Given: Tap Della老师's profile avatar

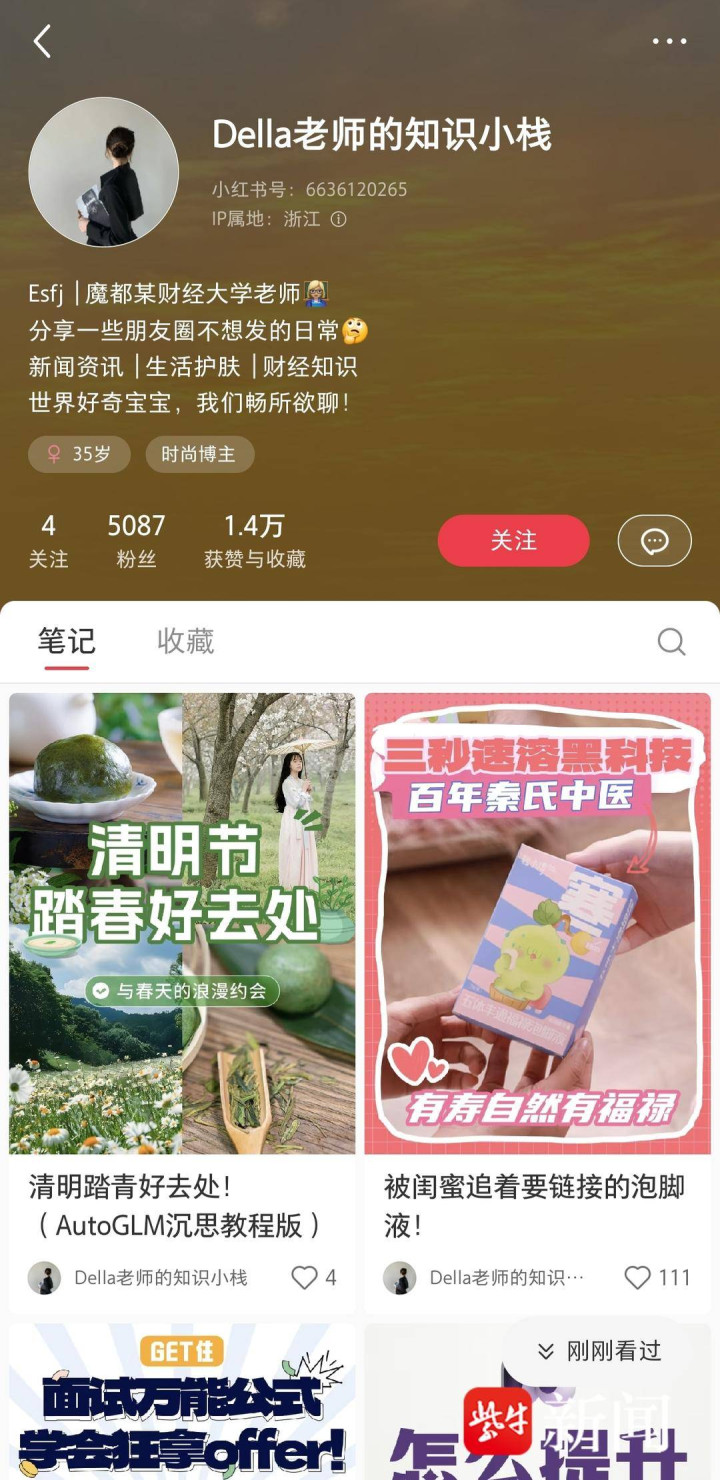Looking at the screenshot, I should (x=104, y=172).
